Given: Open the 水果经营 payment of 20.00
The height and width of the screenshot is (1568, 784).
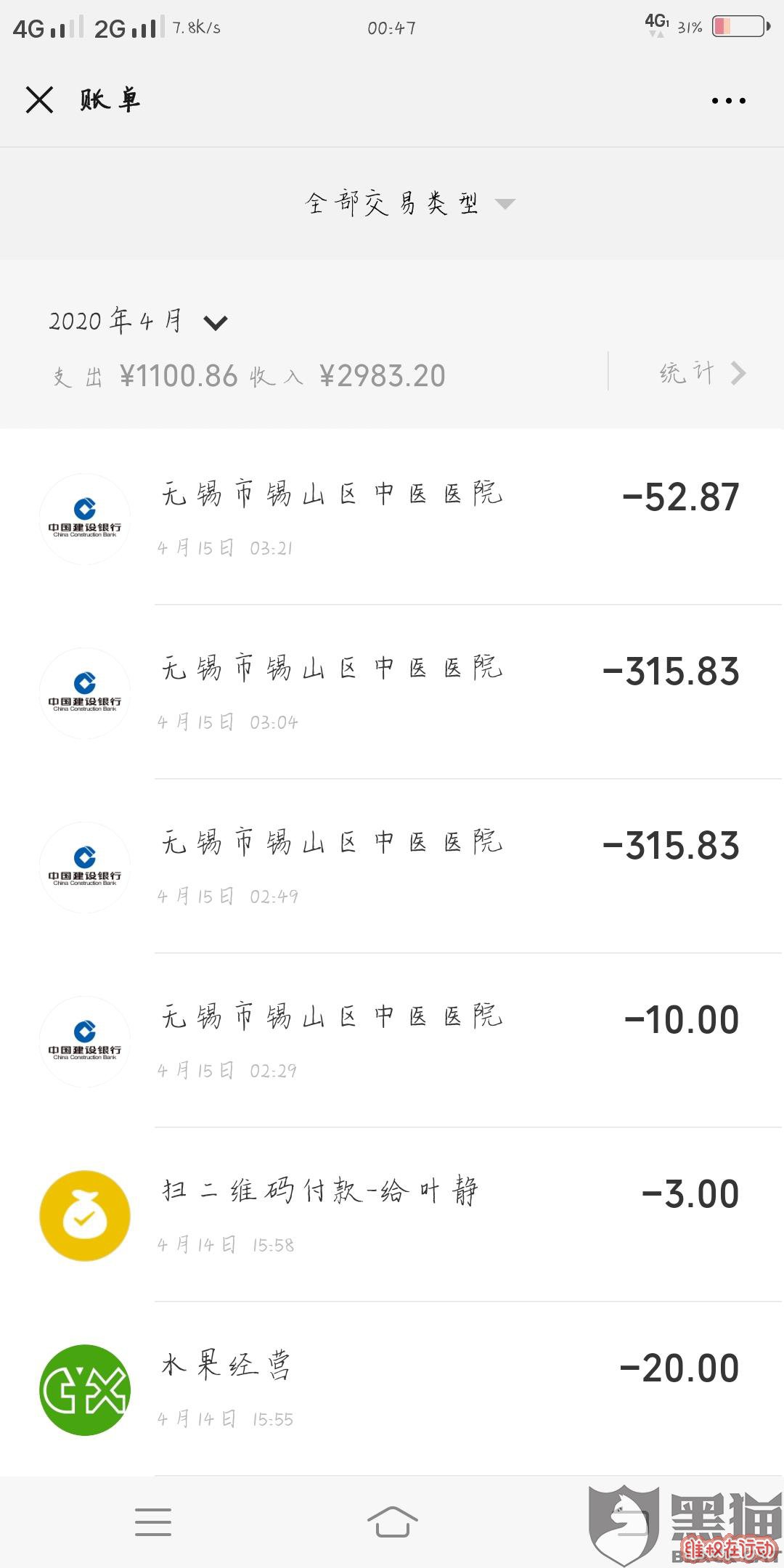Looking at the screenshot, I should point(392,1389).
